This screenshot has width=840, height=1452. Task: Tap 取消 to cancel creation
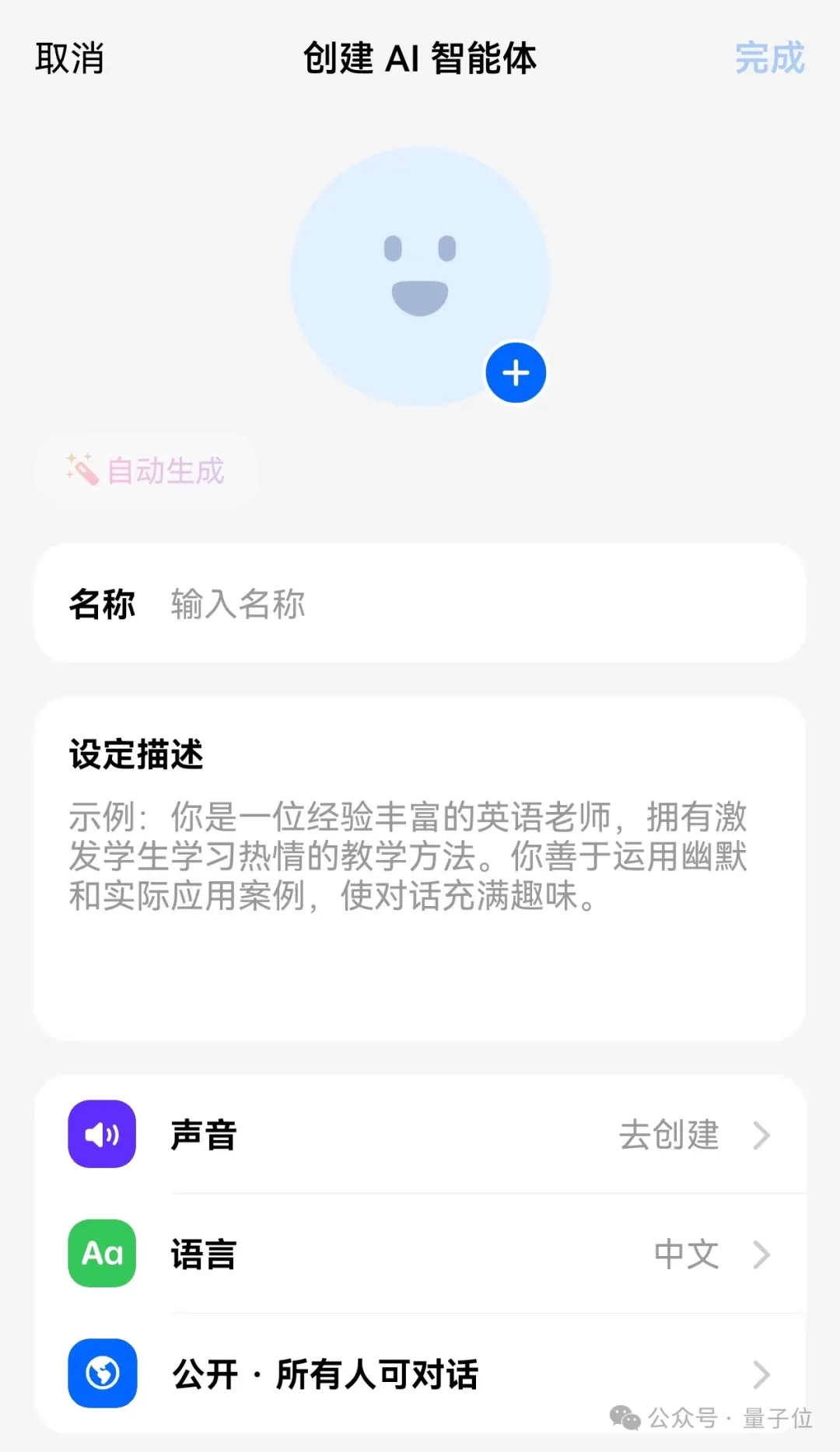[69, 58]
